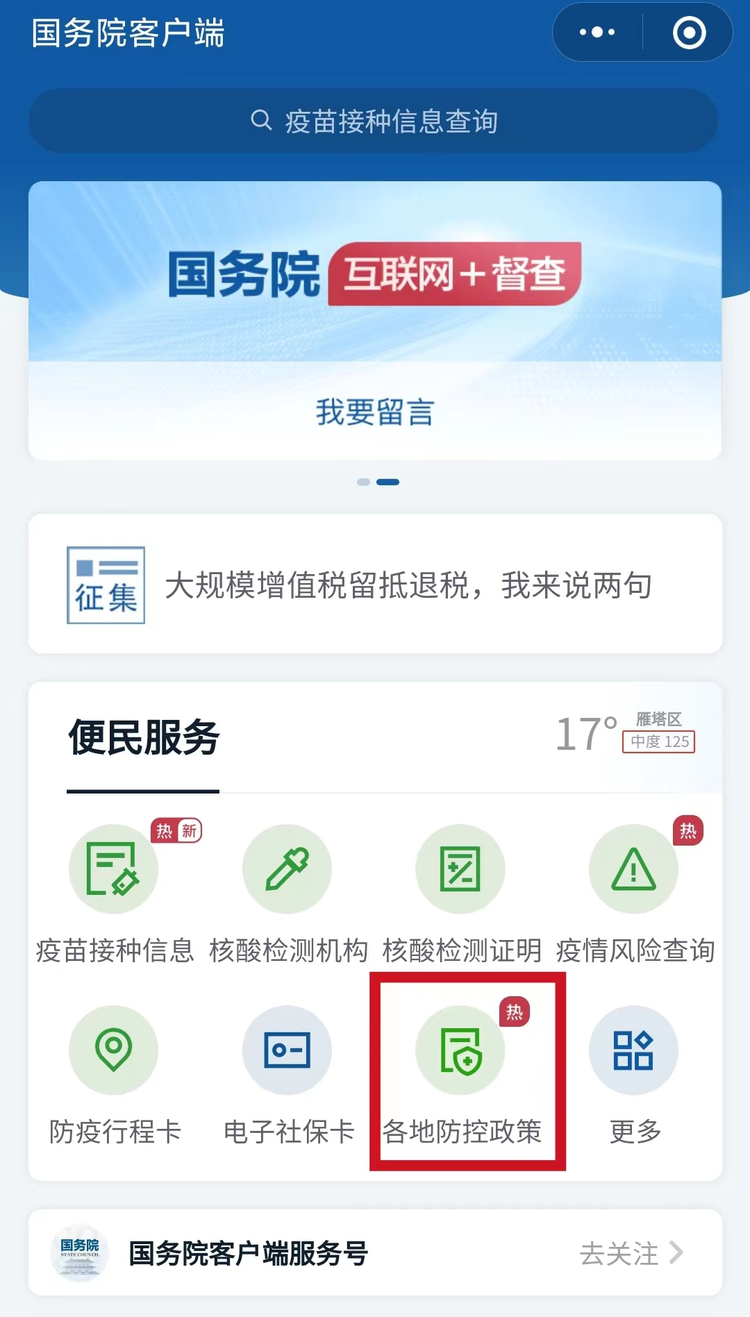Tap the banner page indicator dots

[x=378, y=482]
